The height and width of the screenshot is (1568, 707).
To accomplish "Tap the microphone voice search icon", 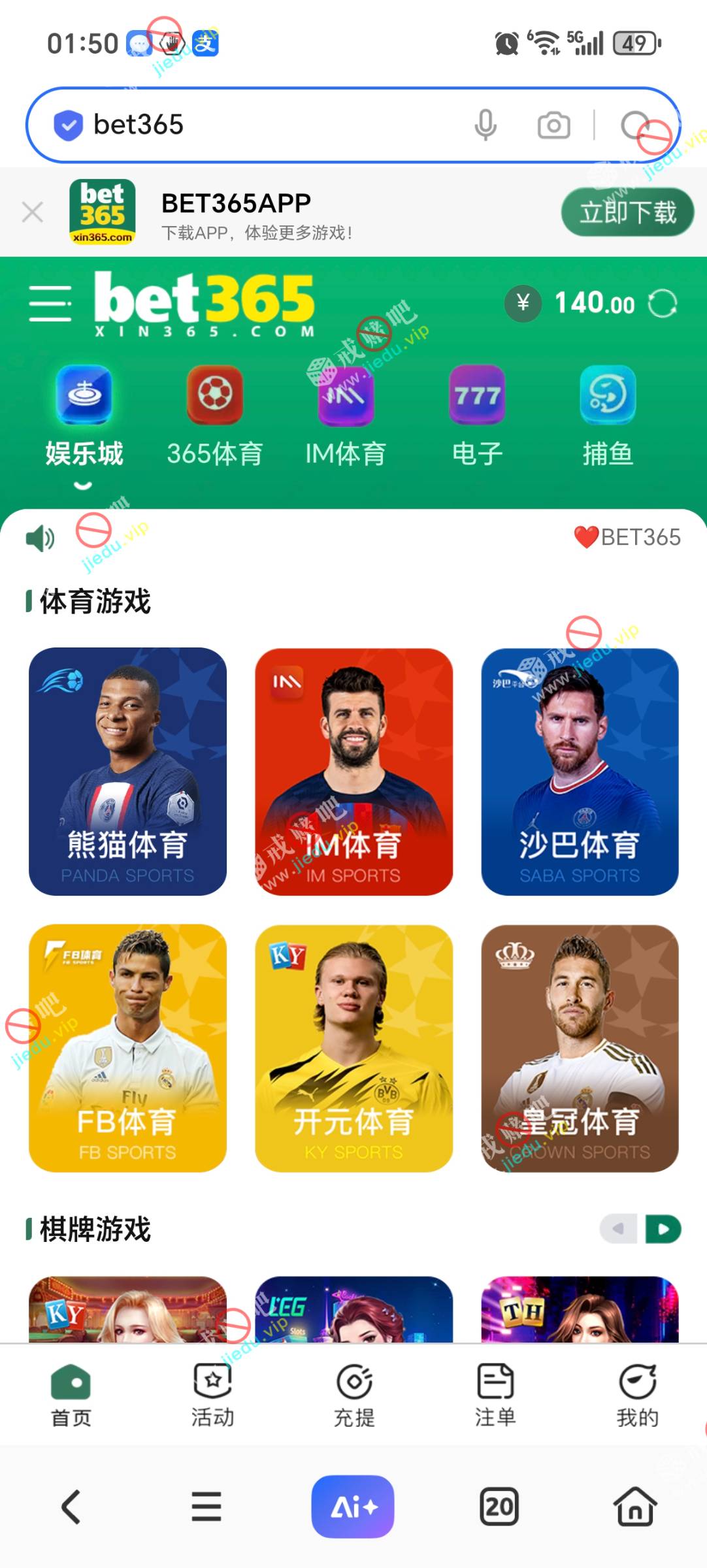I will click(x=485, y=125).
